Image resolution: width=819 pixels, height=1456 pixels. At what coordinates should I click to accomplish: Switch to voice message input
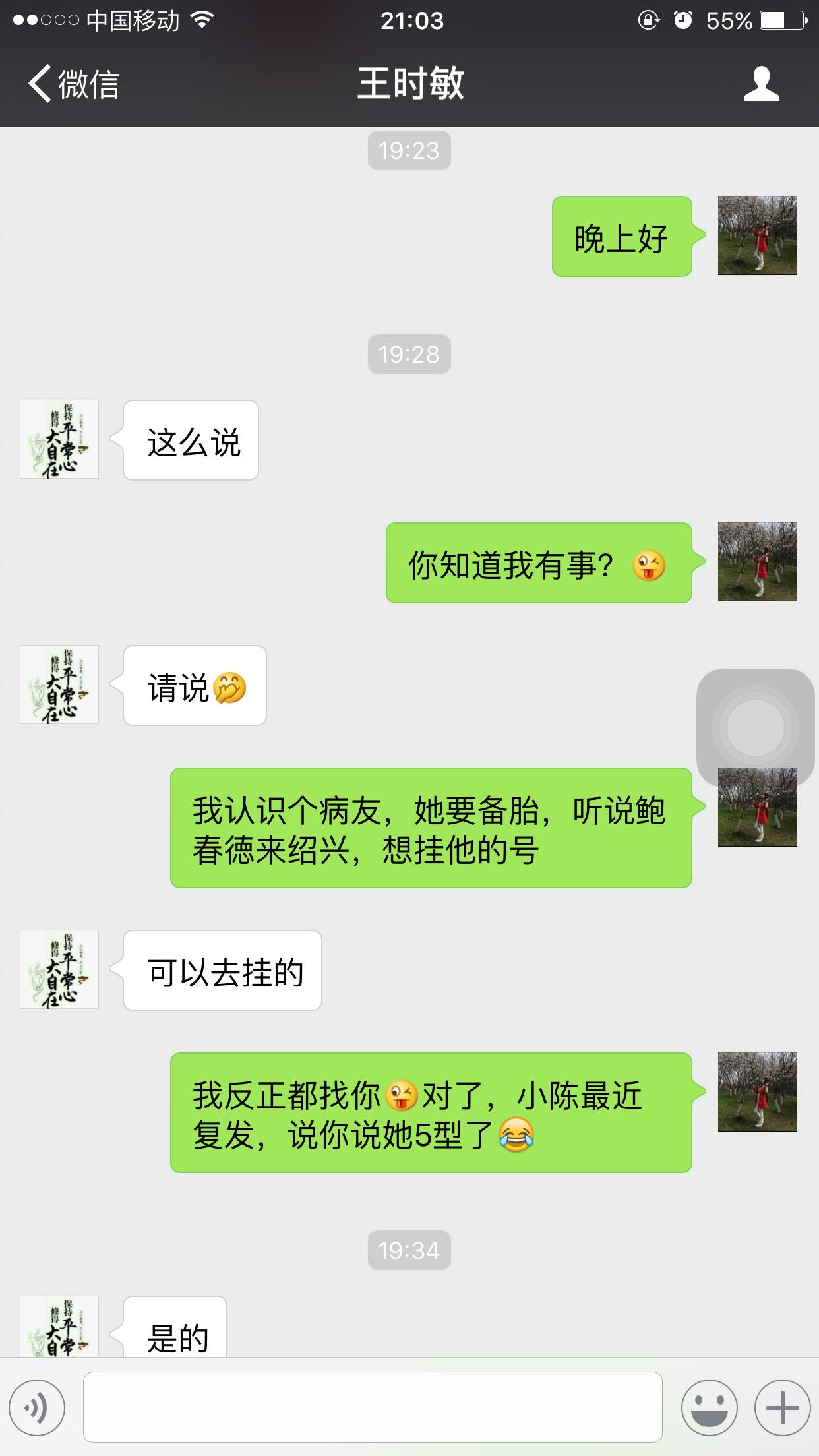(37, 1408)
